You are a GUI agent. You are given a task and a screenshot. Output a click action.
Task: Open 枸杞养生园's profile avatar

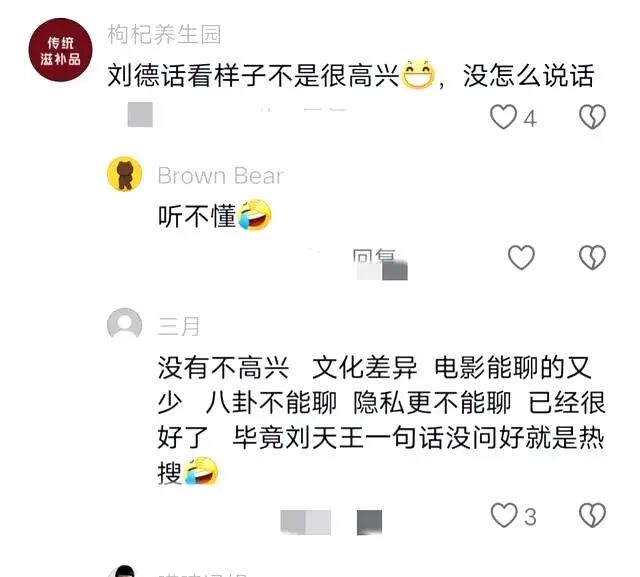60,50
